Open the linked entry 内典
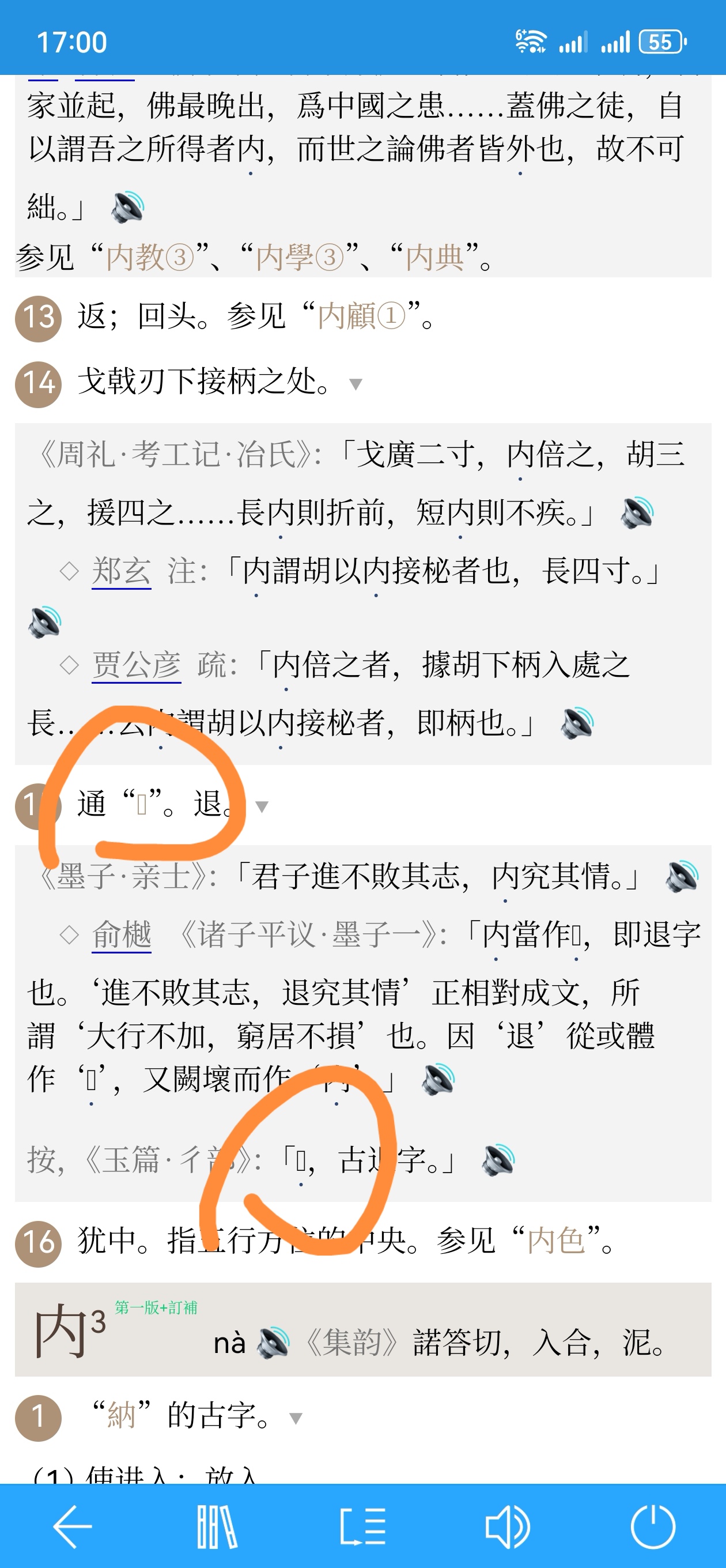 (x=434, y=257)
